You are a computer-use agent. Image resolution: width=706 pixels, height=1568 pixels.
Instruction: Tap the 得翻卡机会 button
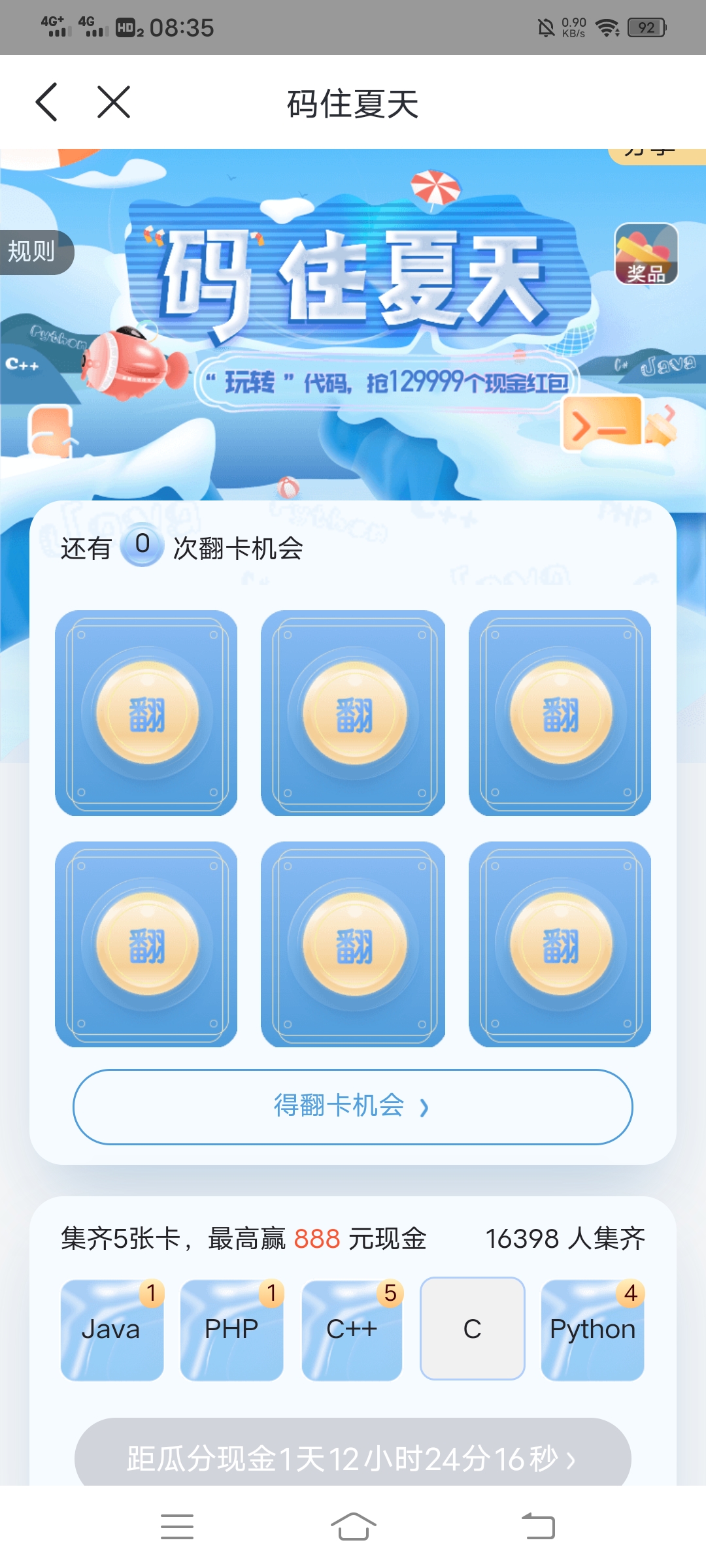[x=353, y=1107]
